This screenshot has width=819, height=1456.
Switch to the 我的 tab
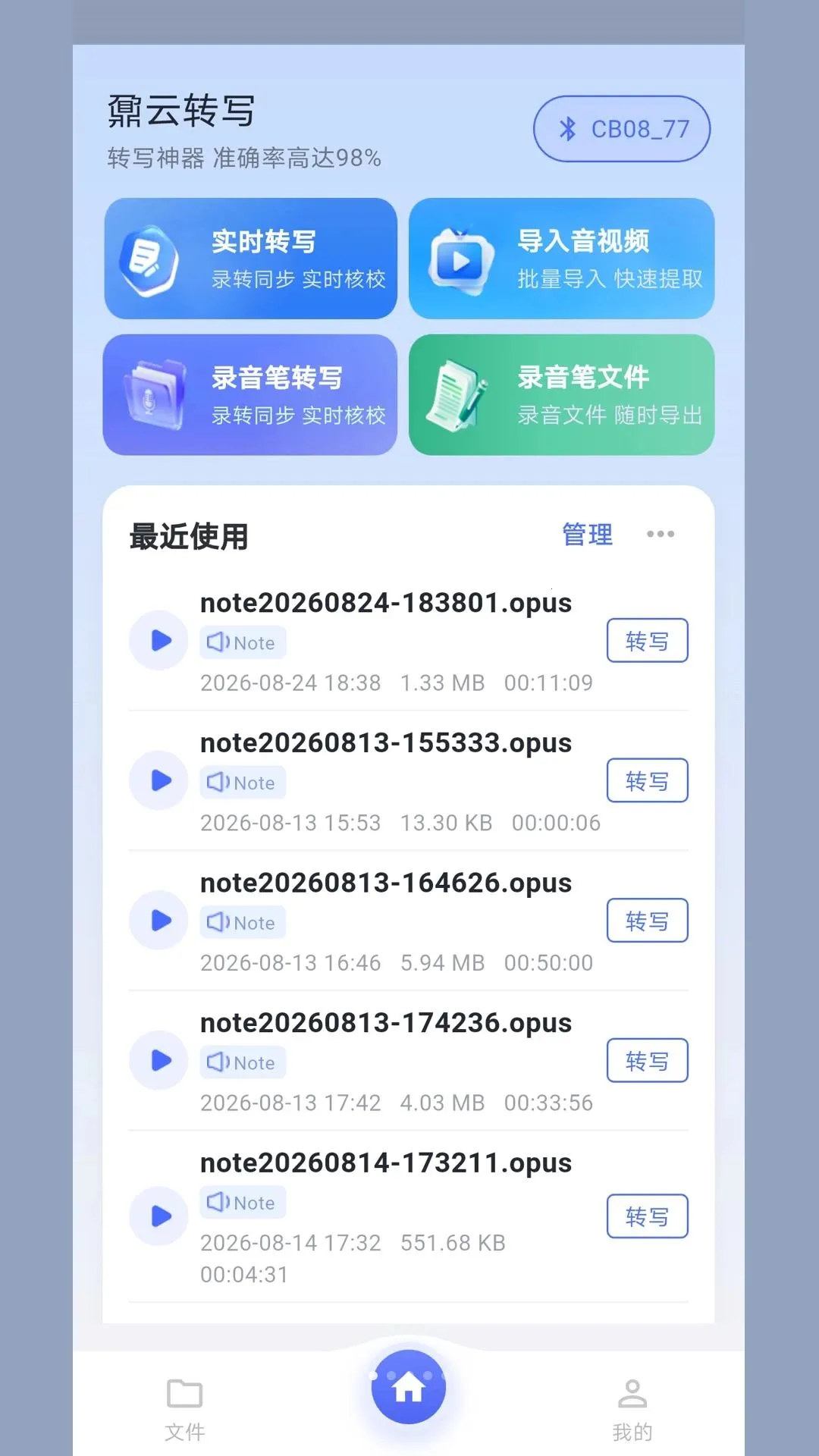pos(632,1410)
